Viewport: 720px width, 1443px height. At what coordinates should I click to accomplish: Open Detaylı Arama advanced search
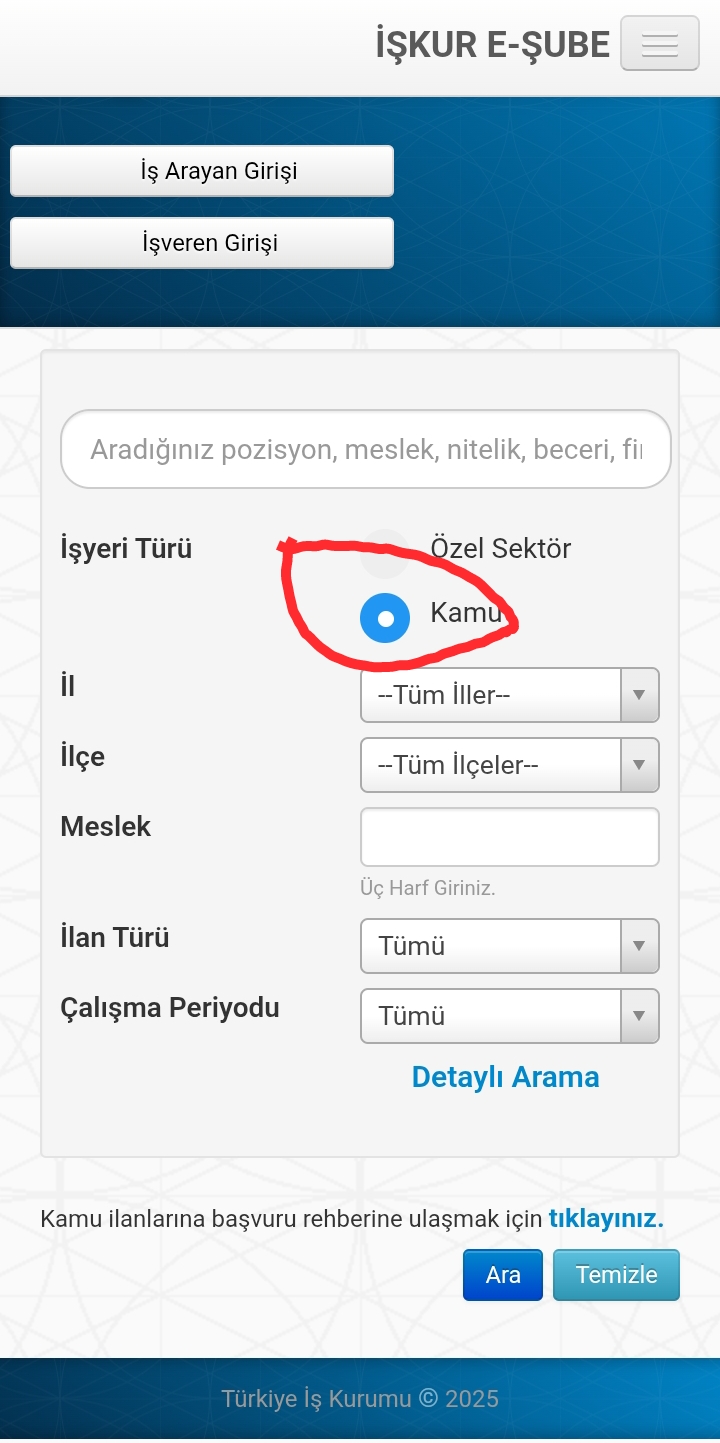coord(505,1077)
